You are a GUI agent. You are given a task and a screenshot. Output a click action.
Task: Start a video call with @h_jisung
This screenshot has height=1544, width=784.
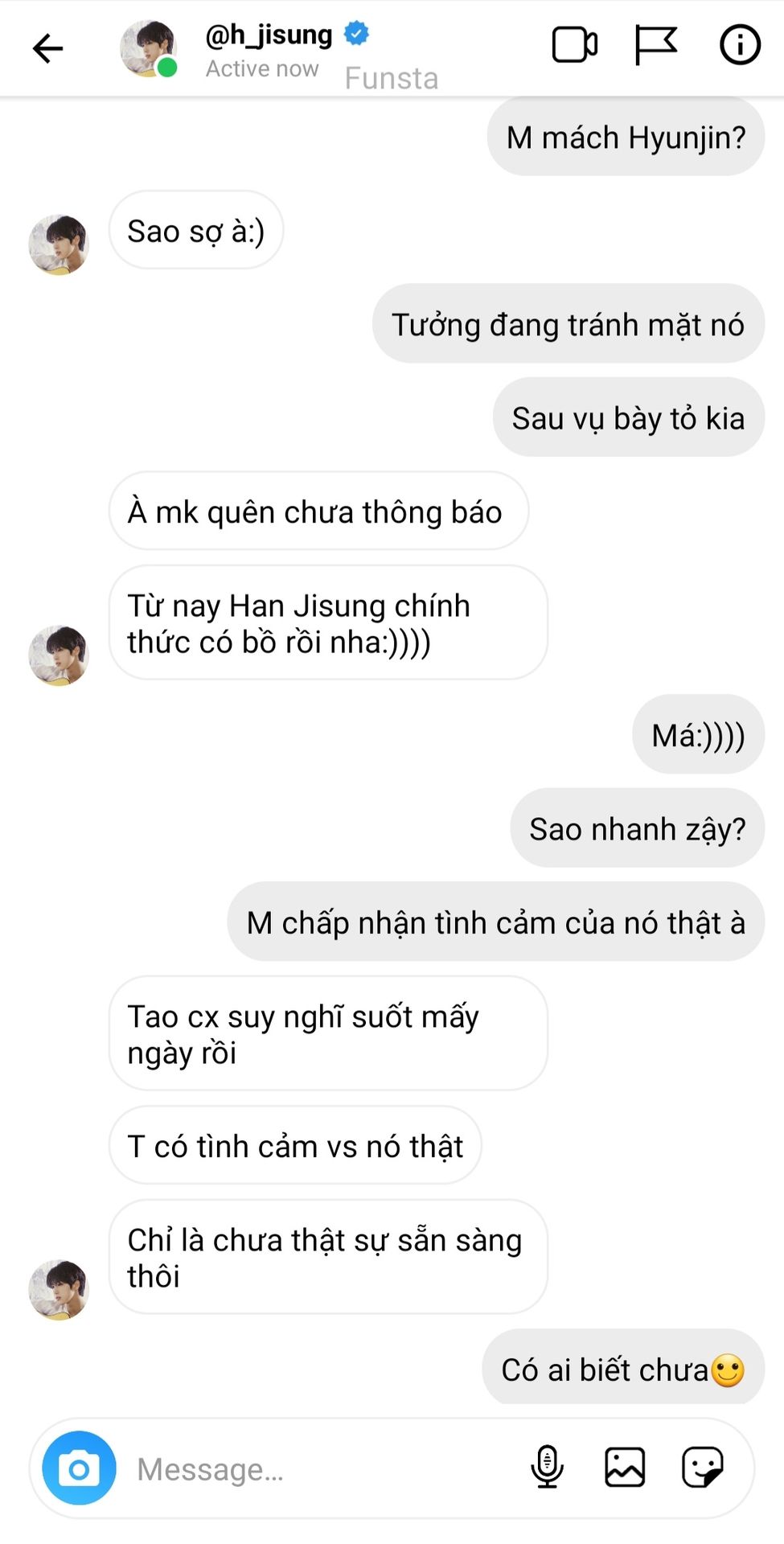pyautogui.click(x=575, y=45)
